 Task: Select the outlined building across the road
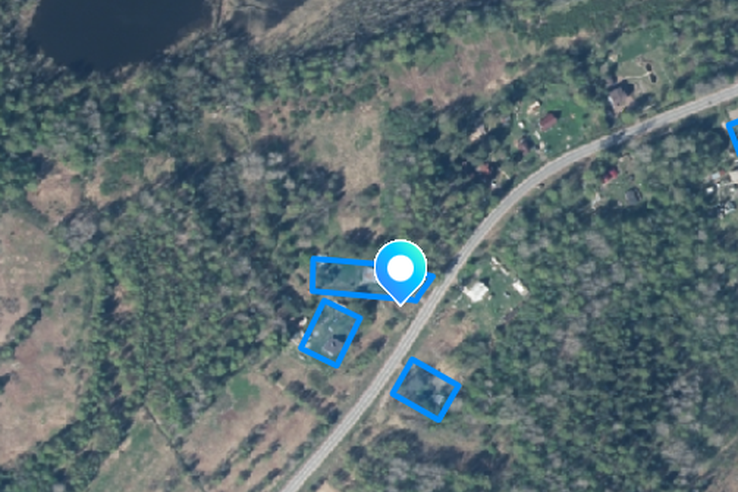[426, 390]
